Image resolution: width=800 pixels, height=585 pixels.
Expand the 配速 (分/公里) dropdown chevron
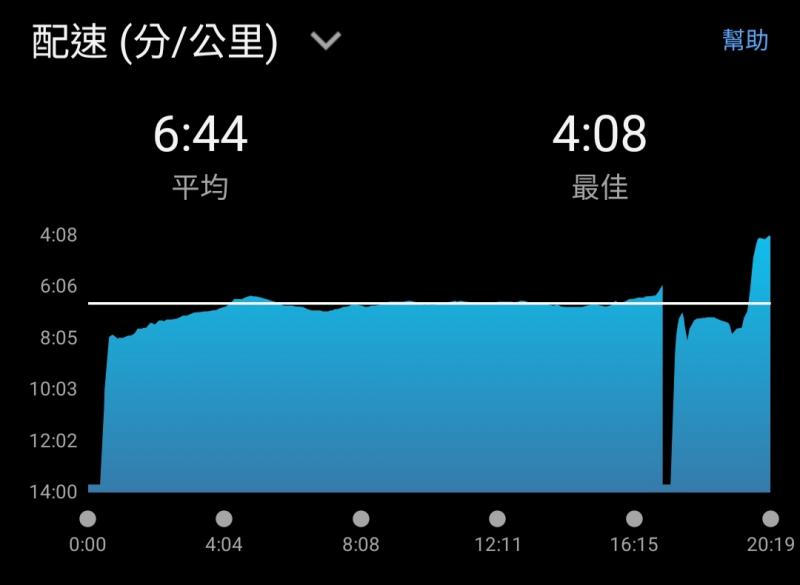coord(326,41)
